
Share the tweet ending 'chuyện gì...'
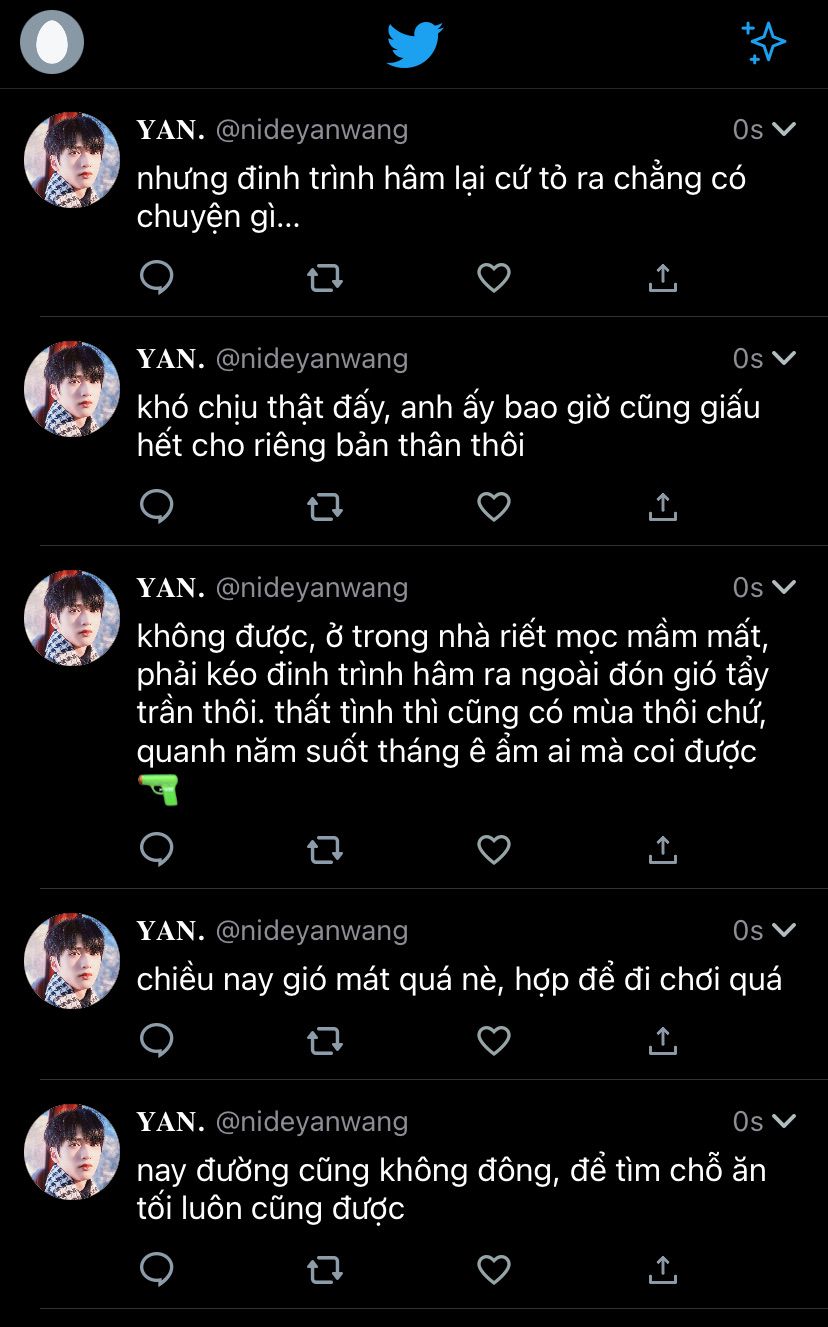click(662, 278)
